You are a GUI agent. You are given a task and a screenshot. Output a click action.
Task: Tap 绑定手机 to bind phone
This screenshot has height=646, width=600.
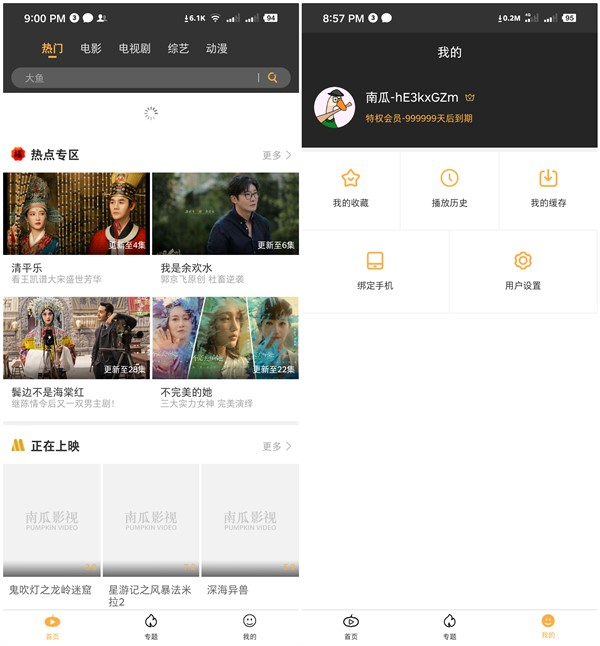[x=375, y=271]
